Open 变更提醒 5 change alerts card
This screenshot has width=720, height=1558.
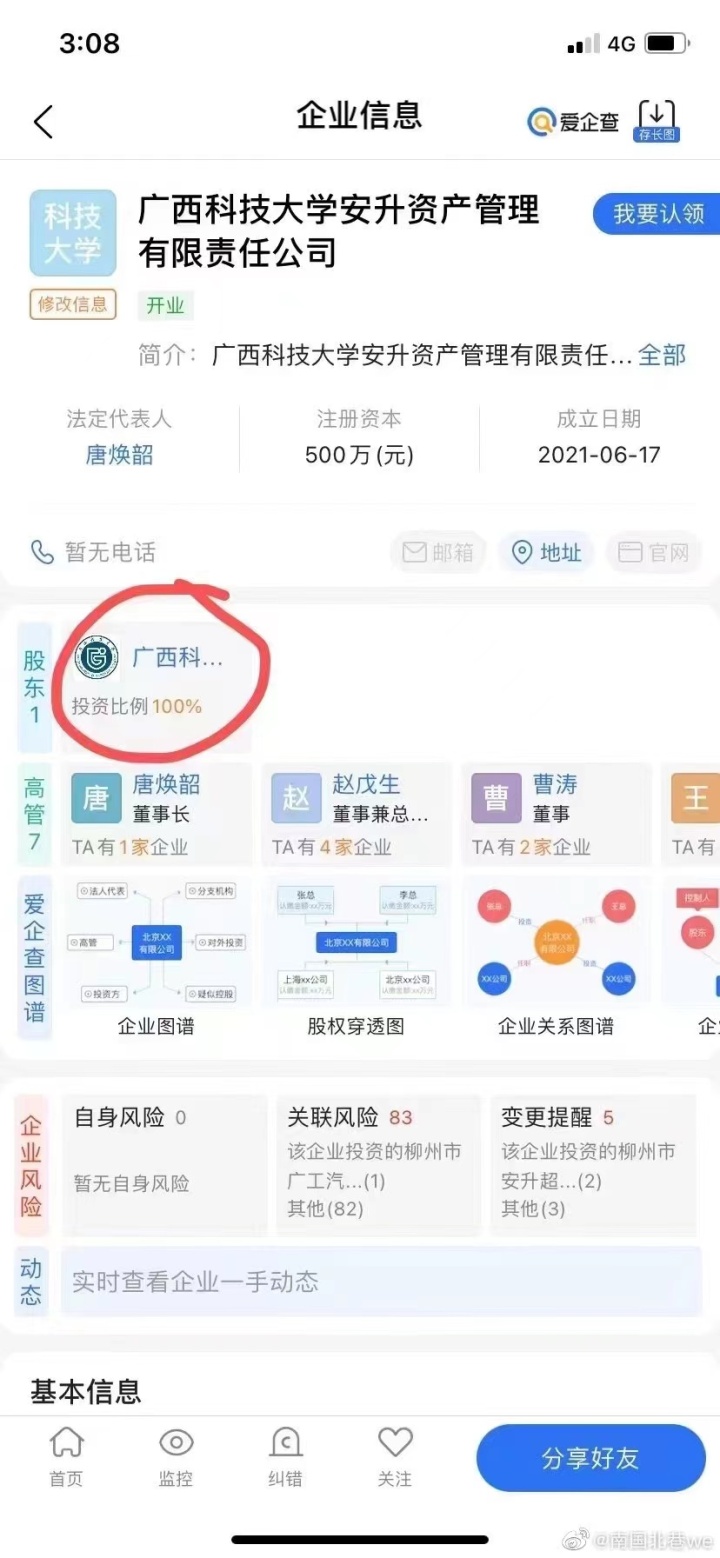coord(591,1163)
